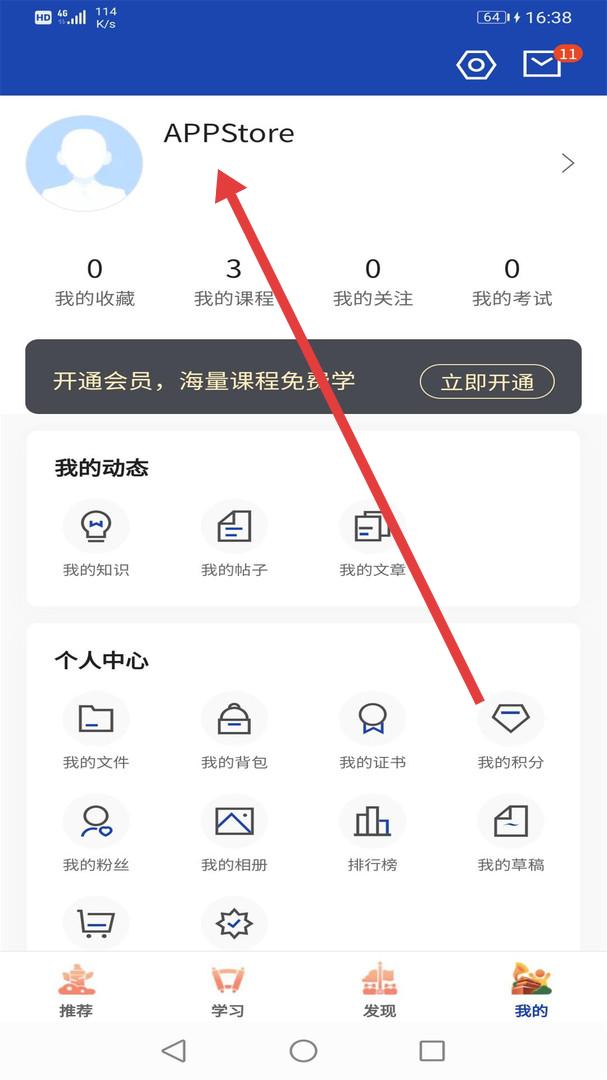Open 我的文章 articles
Viewport: 607px width, 1080px height.
point(372,540)
